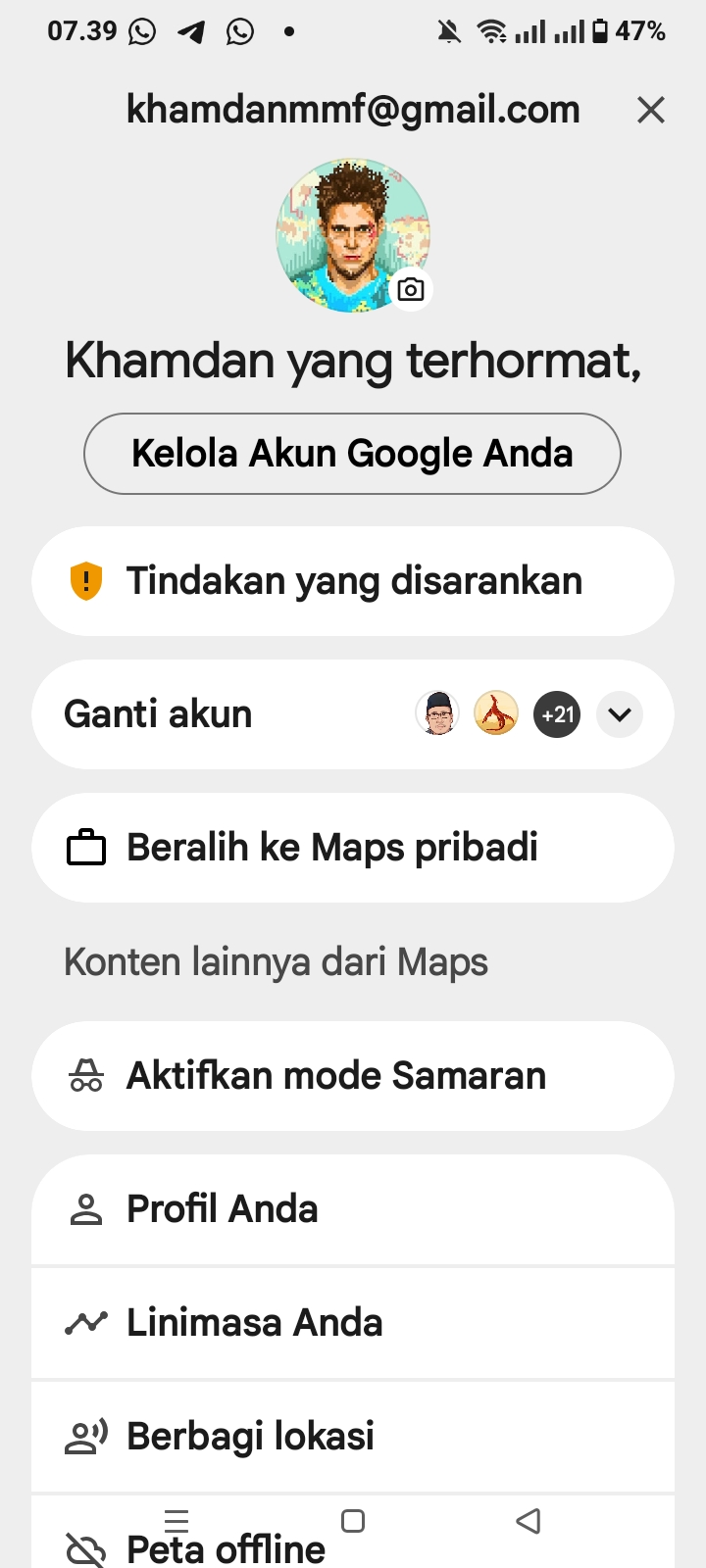Open Kelola Akun Google Anda
This screenshot has width=706, height=1568.
tap(352, 454)
